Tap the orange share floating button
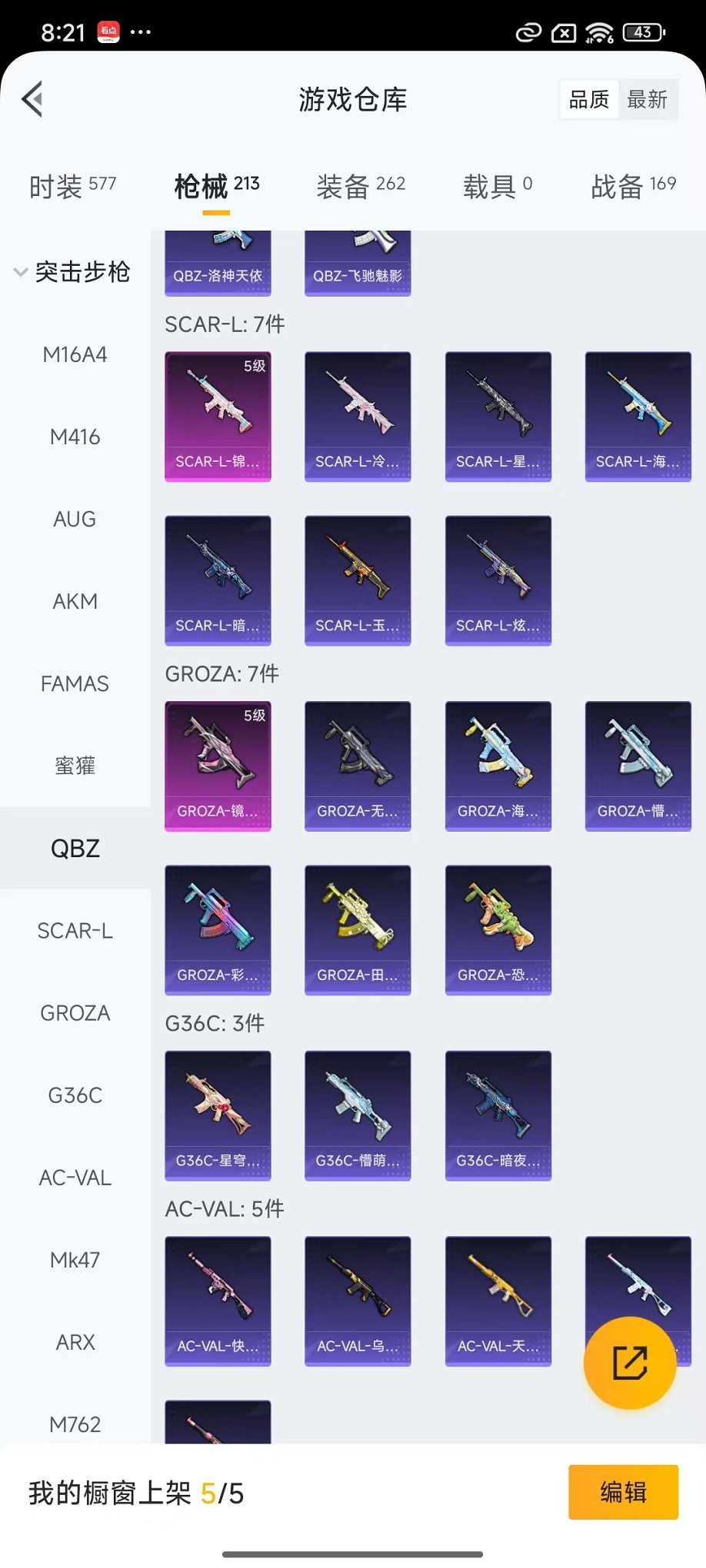This screenshot has height=1568, width=706. coord(630,1363)
